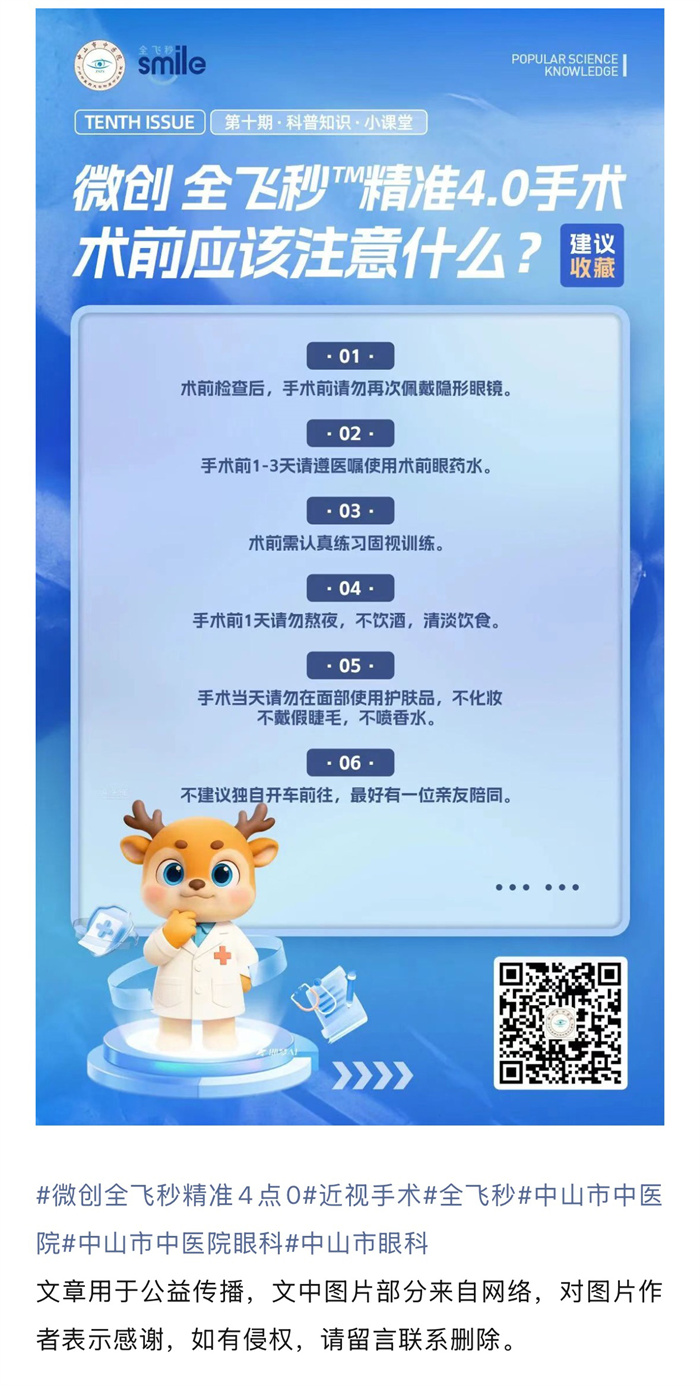Open the #中山市中医院眼科 hashtag
This screenshot has height=1386, width=700.
click(173, 1244)
